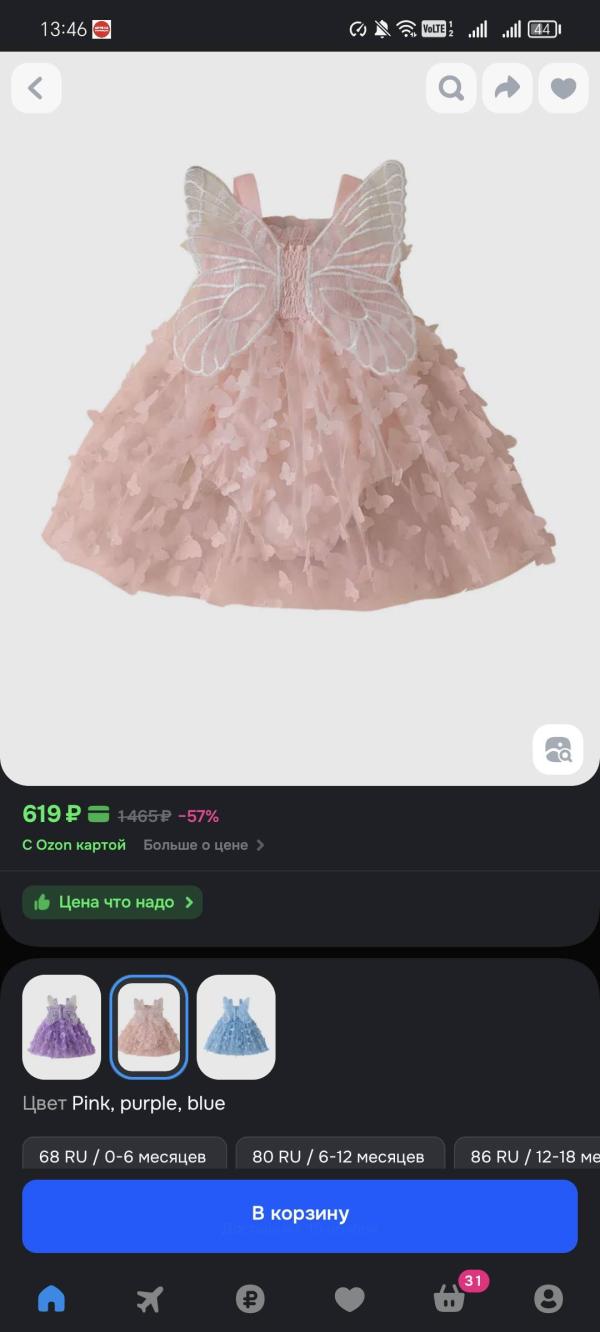Select the pink dress color
The width and height of the screenshot is (600, 1332).
[x=149, y=1027]
